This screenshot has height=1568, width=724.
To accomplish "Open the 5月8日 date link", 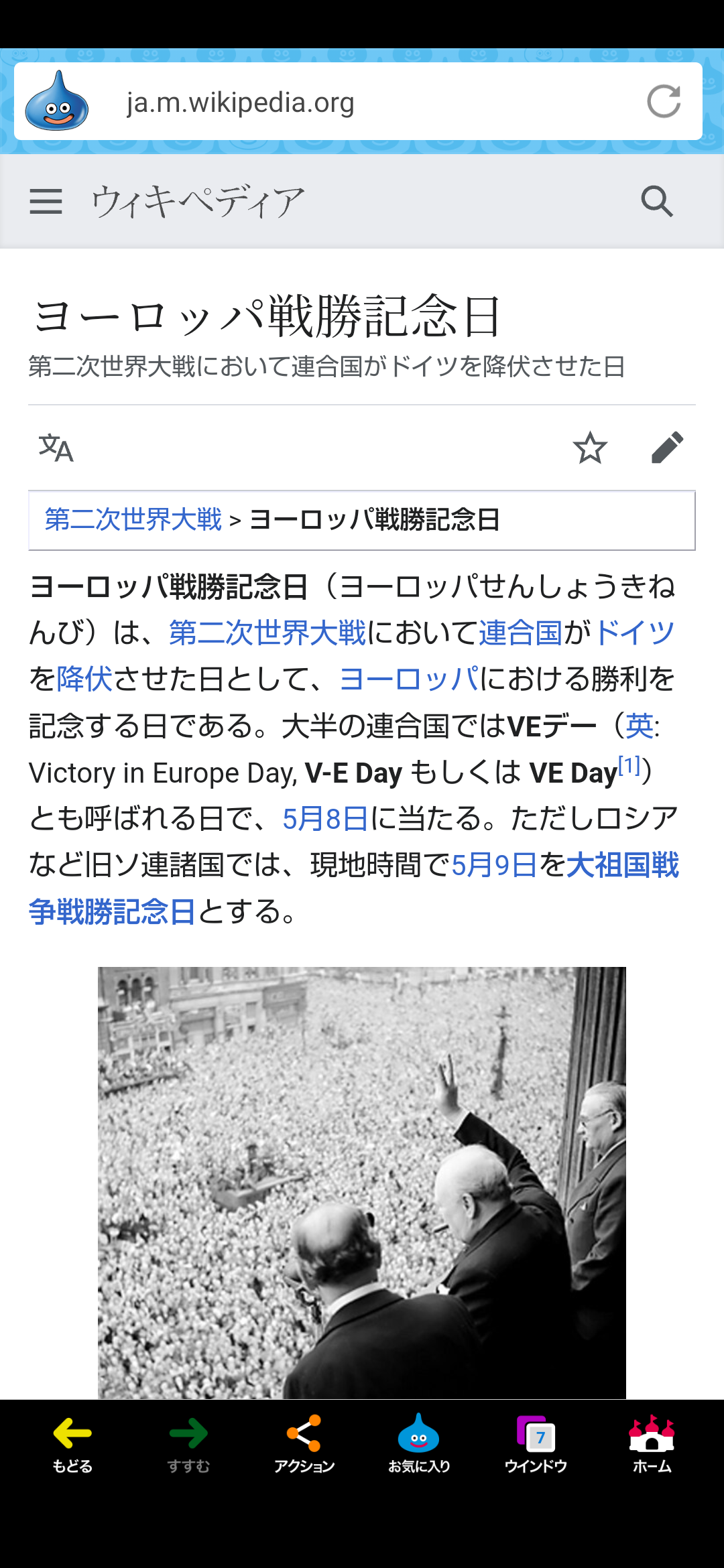I will coord(325,819).
